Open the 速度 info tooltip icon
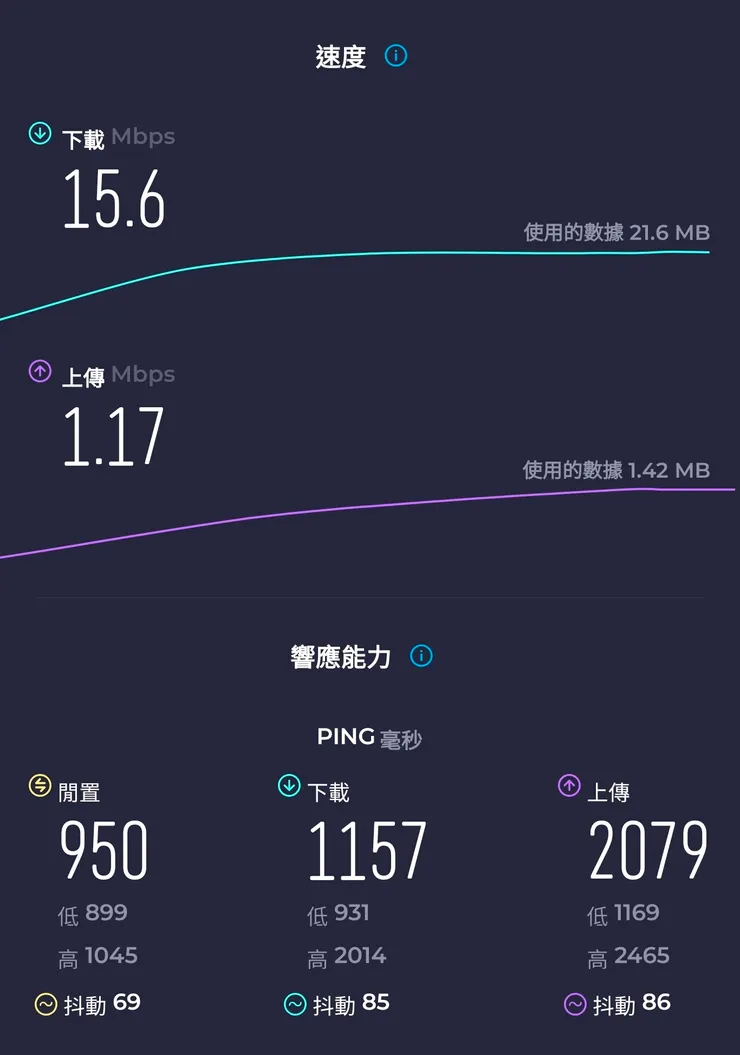This screenshot has width=740, height=1055. [x=396, y=56]
